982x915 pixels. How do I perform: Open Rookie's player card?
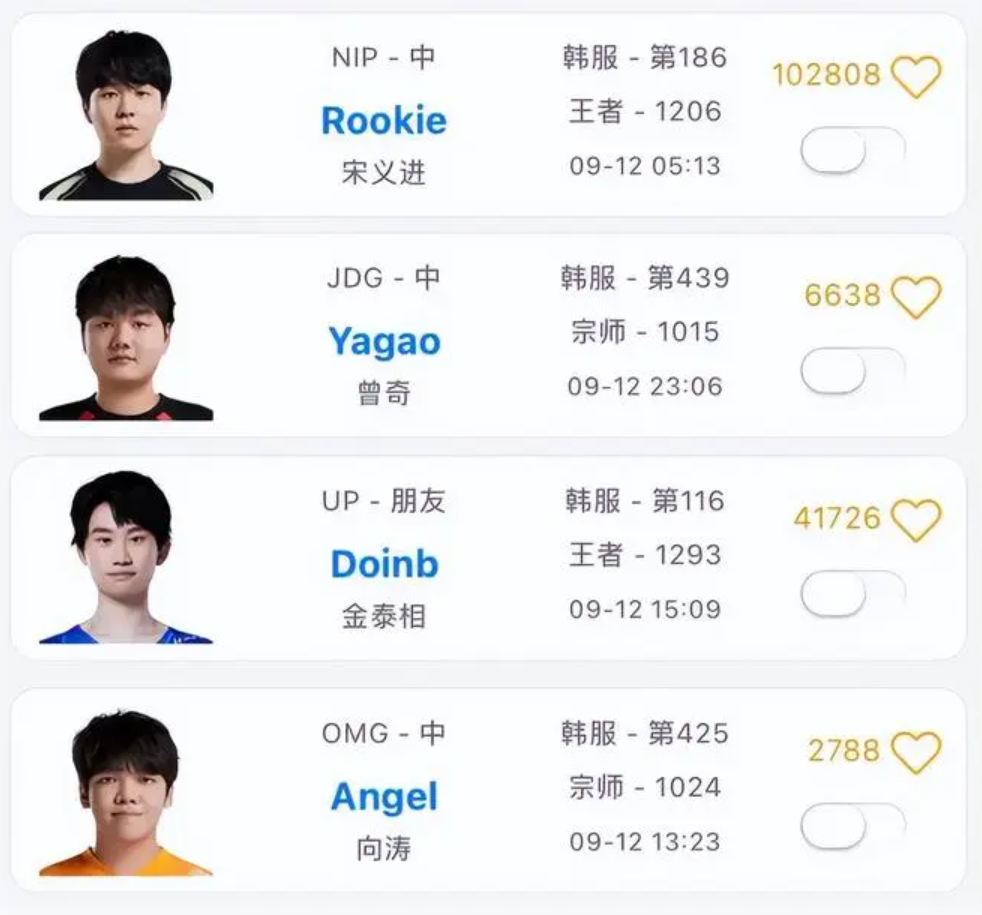point(384,121)
